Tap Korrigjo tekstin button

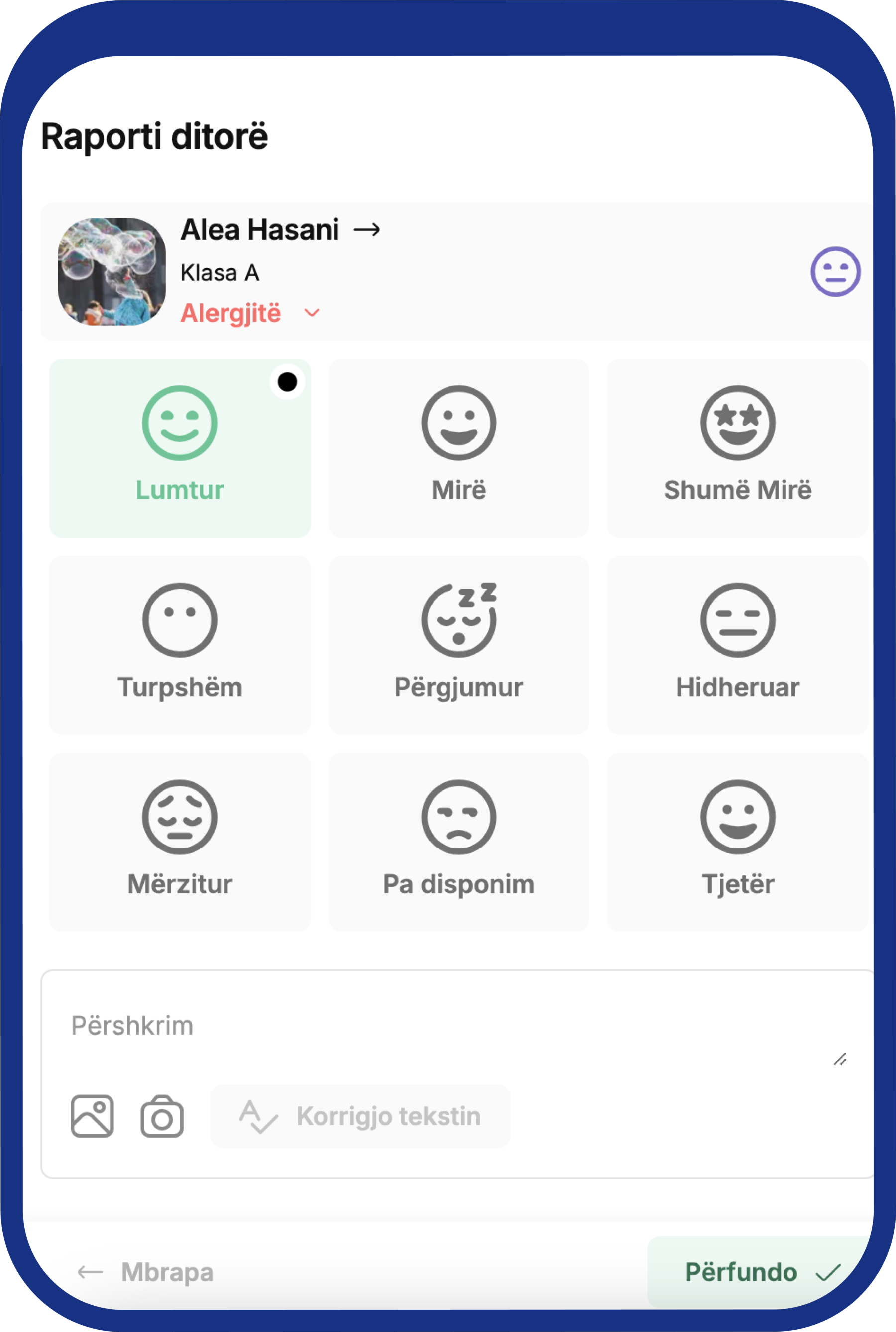[x=360, y=1116]
